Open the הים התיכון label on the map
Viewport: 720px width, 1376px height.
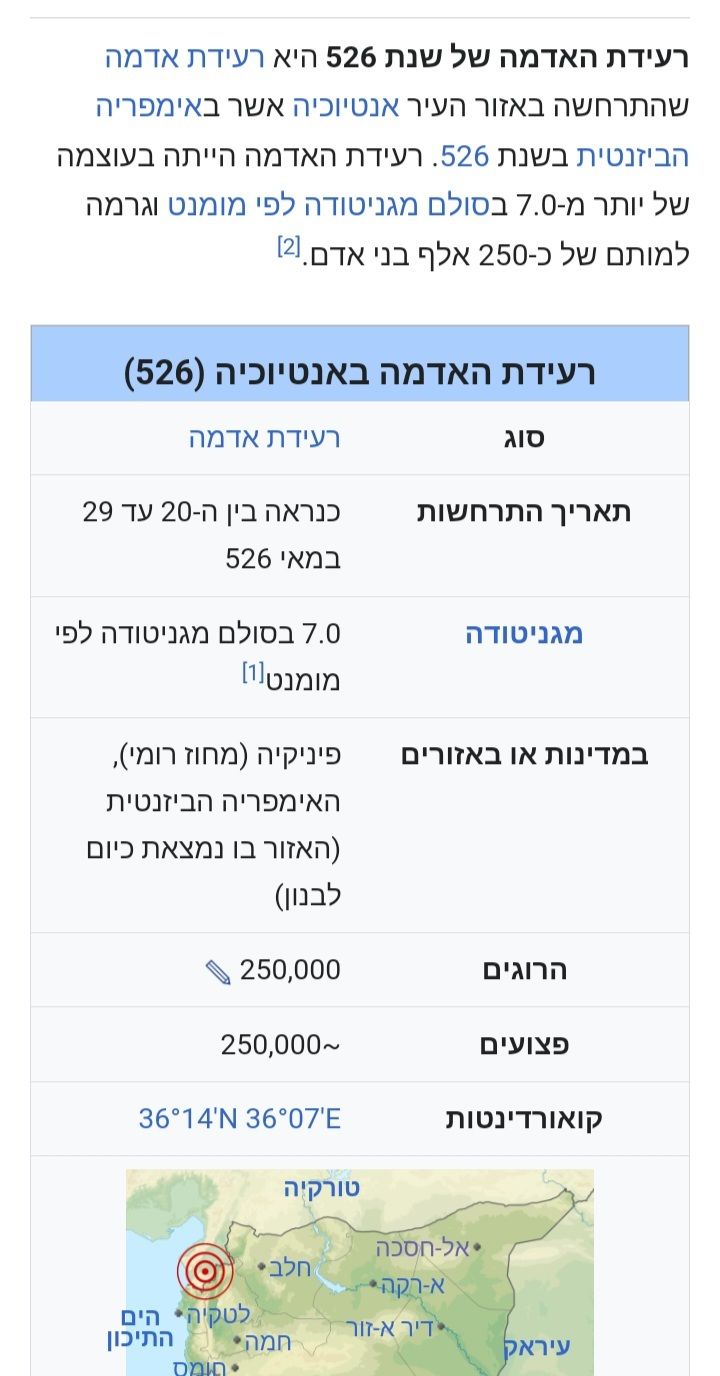coord(141,1327)
